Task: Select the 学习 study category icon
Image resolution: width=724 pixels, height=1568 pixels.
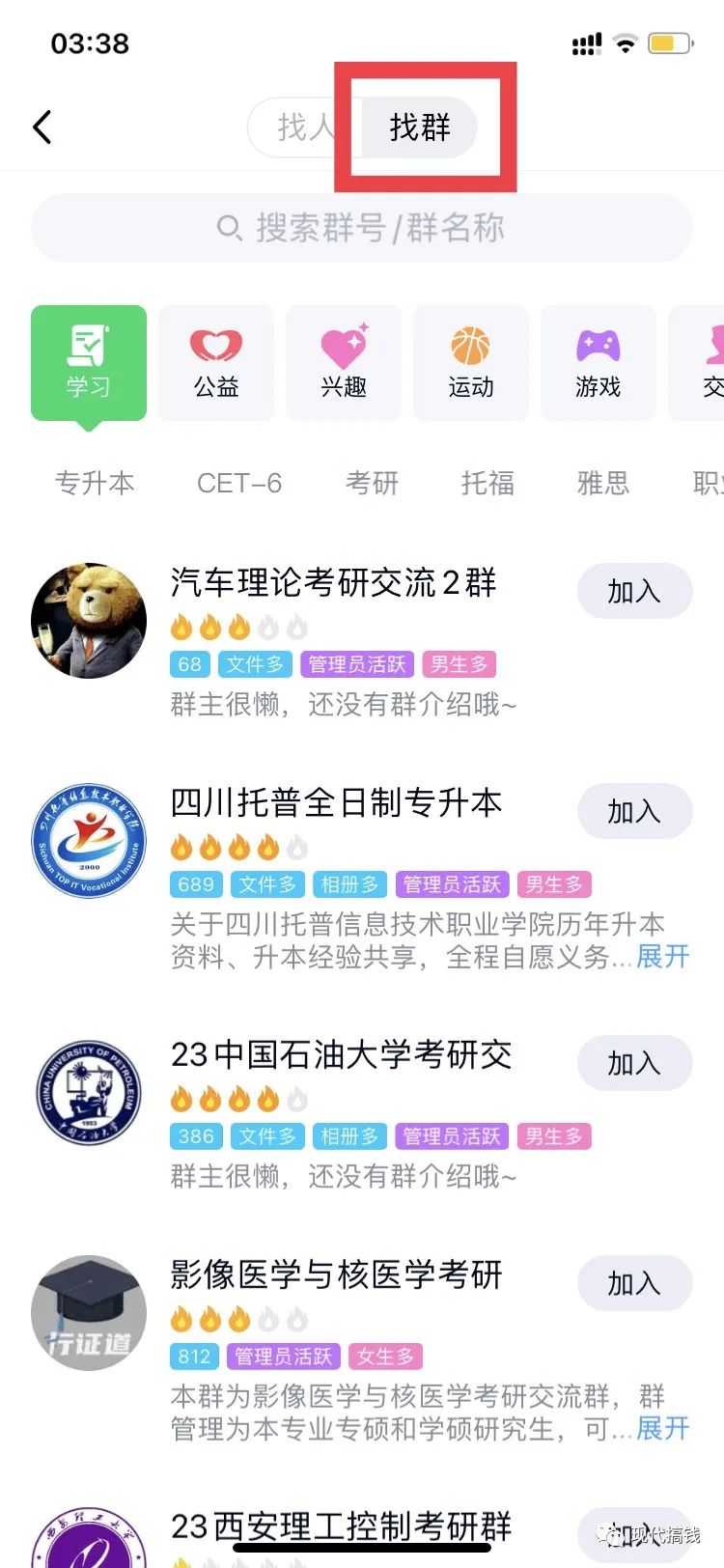Action: click(88, 362)
